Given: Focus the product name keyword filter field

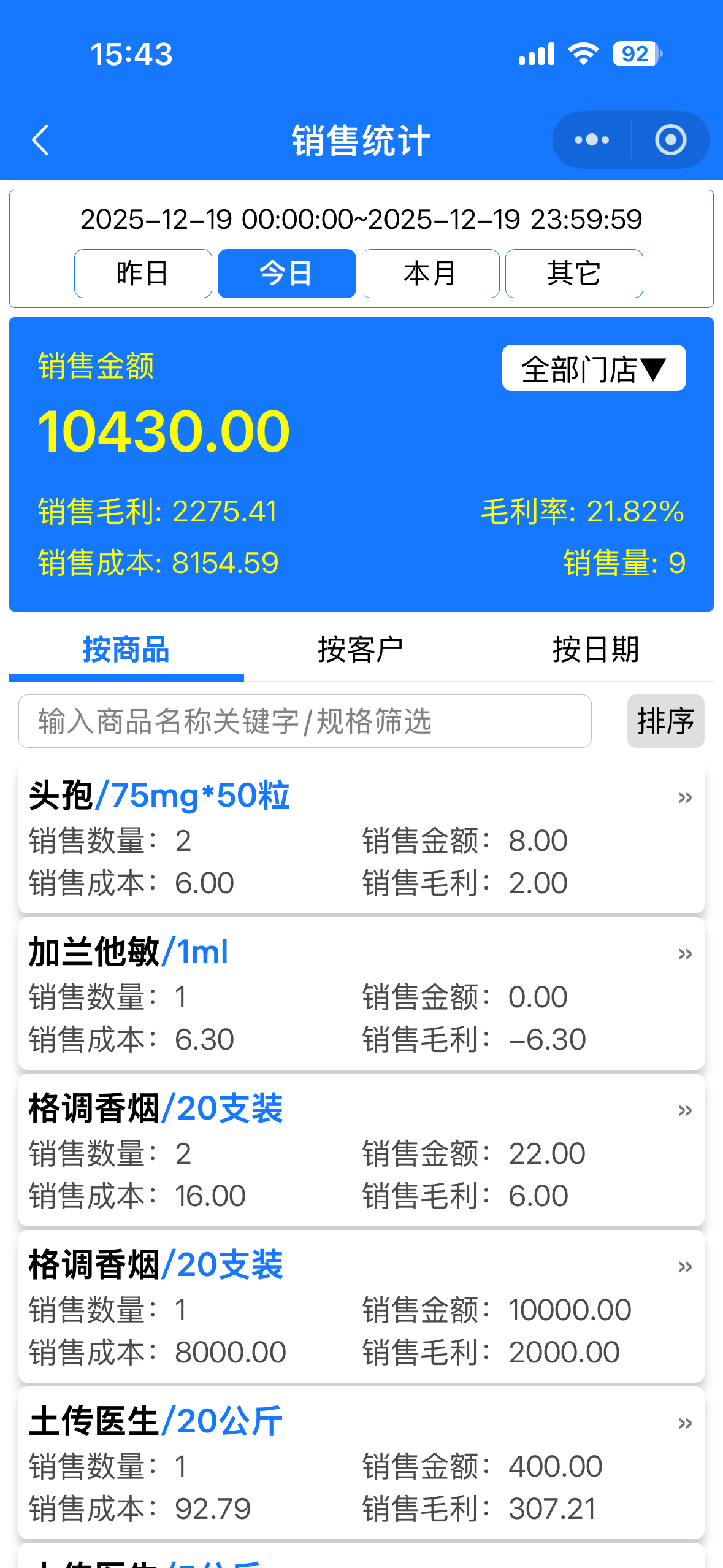Looking at the screenshot, I should (305, 721).
